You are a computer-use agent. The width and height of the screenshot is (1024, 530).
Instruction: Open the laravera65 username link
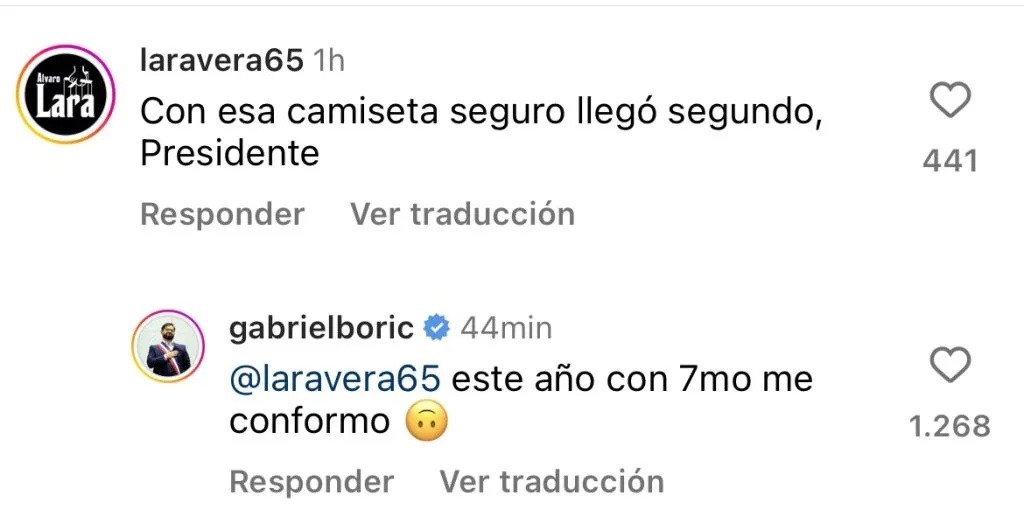(x=221, y=60)
